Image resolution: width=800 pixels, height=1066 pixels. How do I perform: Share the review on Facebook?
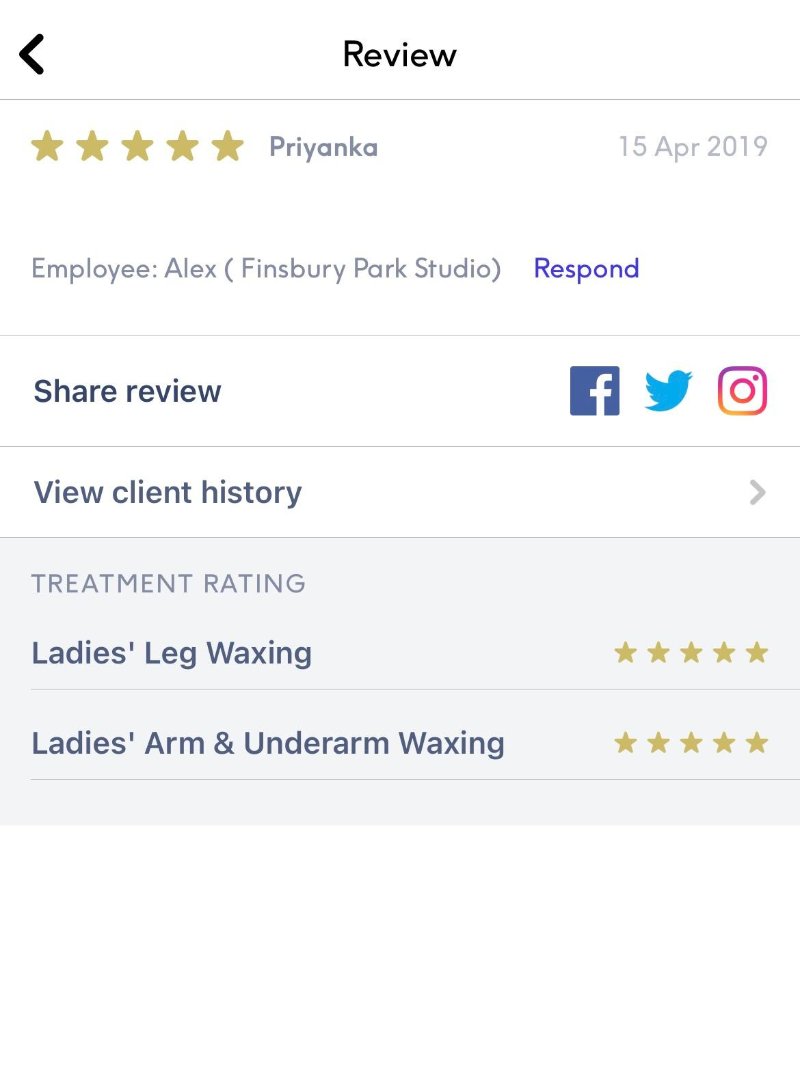[x=594, y=391]
